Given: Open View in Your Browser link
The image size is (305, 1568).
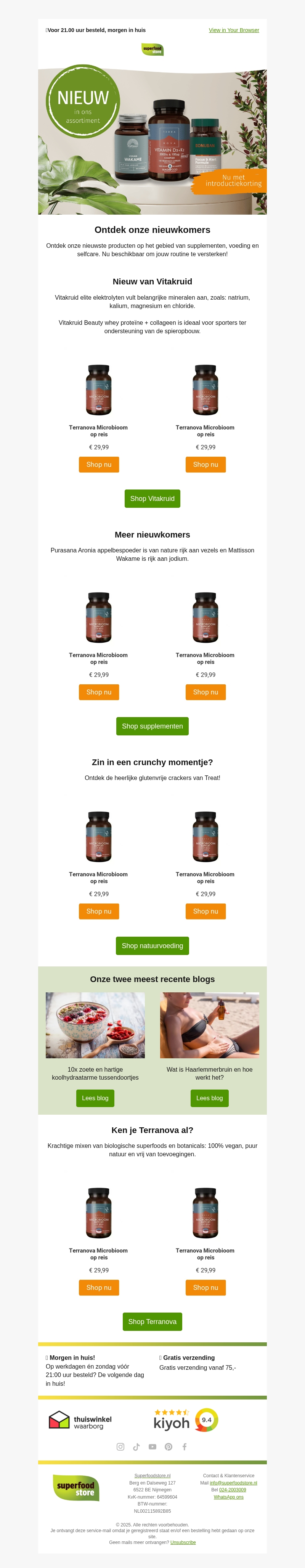Looking at the screenshot, I should [234, 30].
